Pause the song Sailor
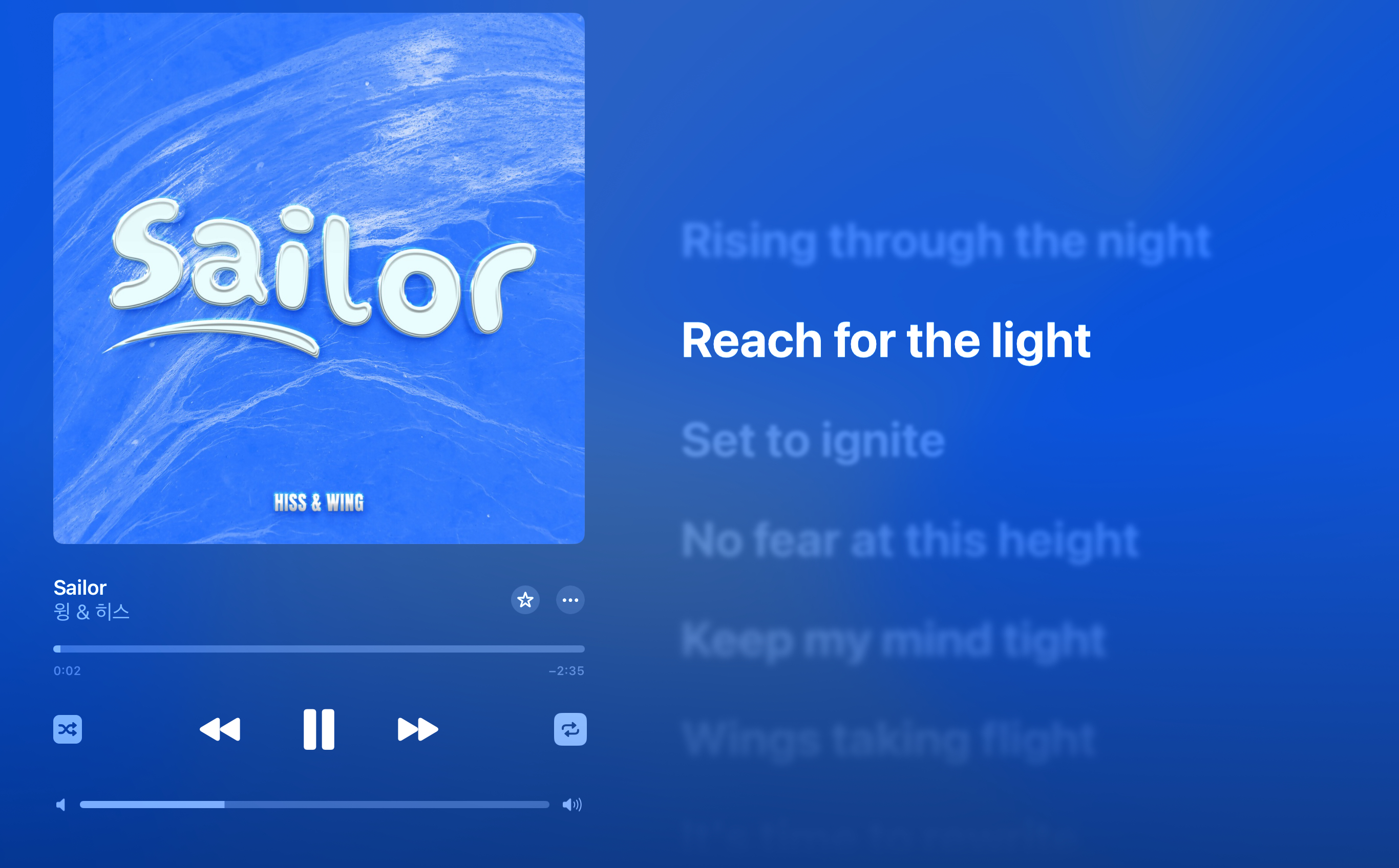Viewport: 1399px width, 868px height. tap(319, 729)
